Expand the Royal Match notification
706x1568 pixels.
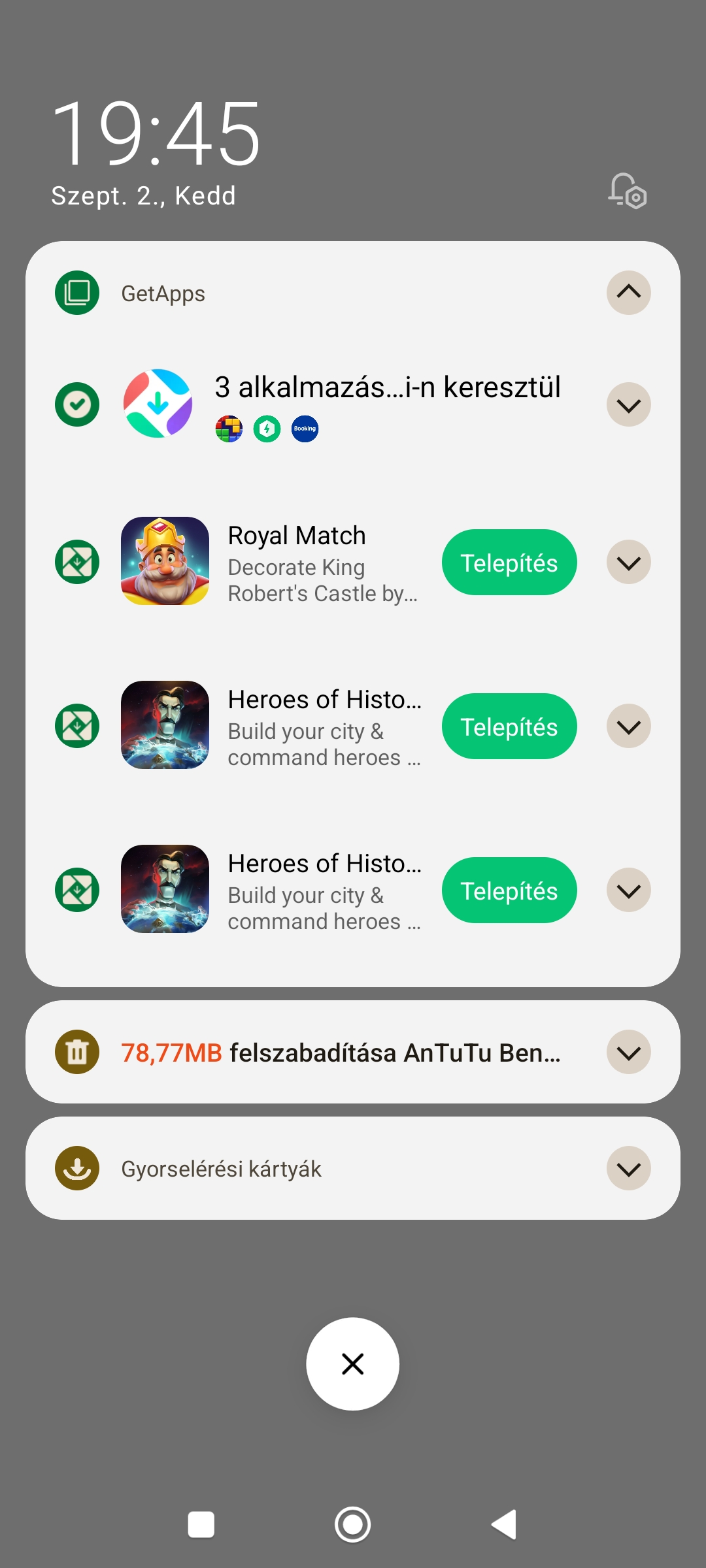(x=628, y=563)
